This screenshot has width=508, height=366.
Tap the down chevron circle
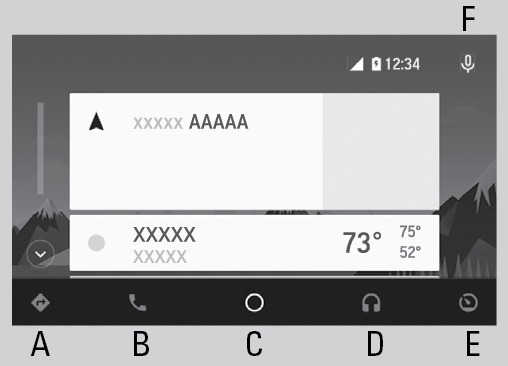pyautogui.click(x=40, y=254)
